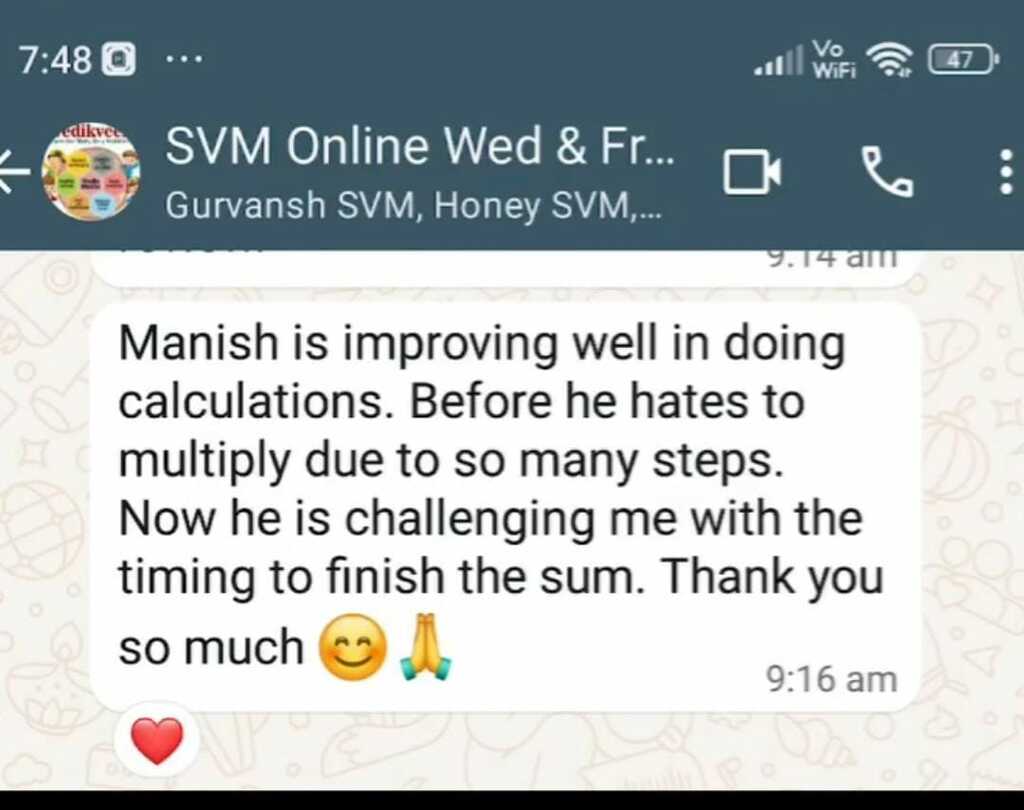Viewport: 1024px width, 810px height.
Task: Go back from the group chat
Action: pos(14,172)
